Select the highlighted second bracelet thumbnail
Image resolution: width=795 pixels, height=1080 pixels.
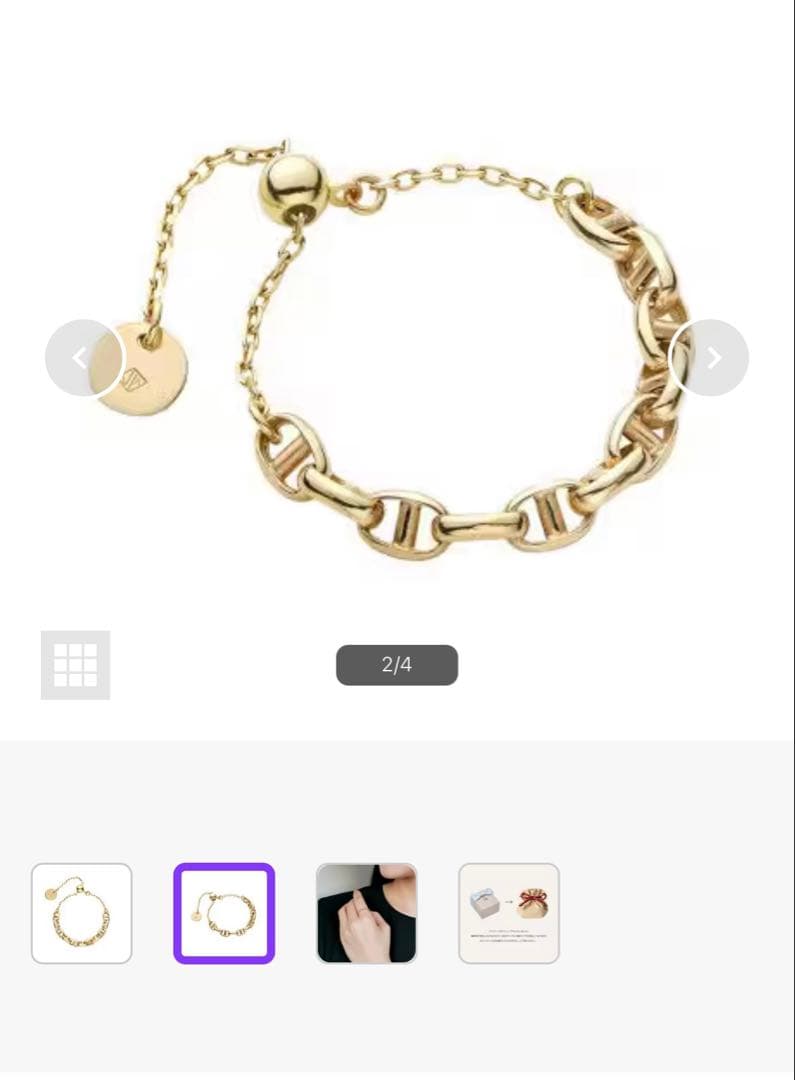224,913
